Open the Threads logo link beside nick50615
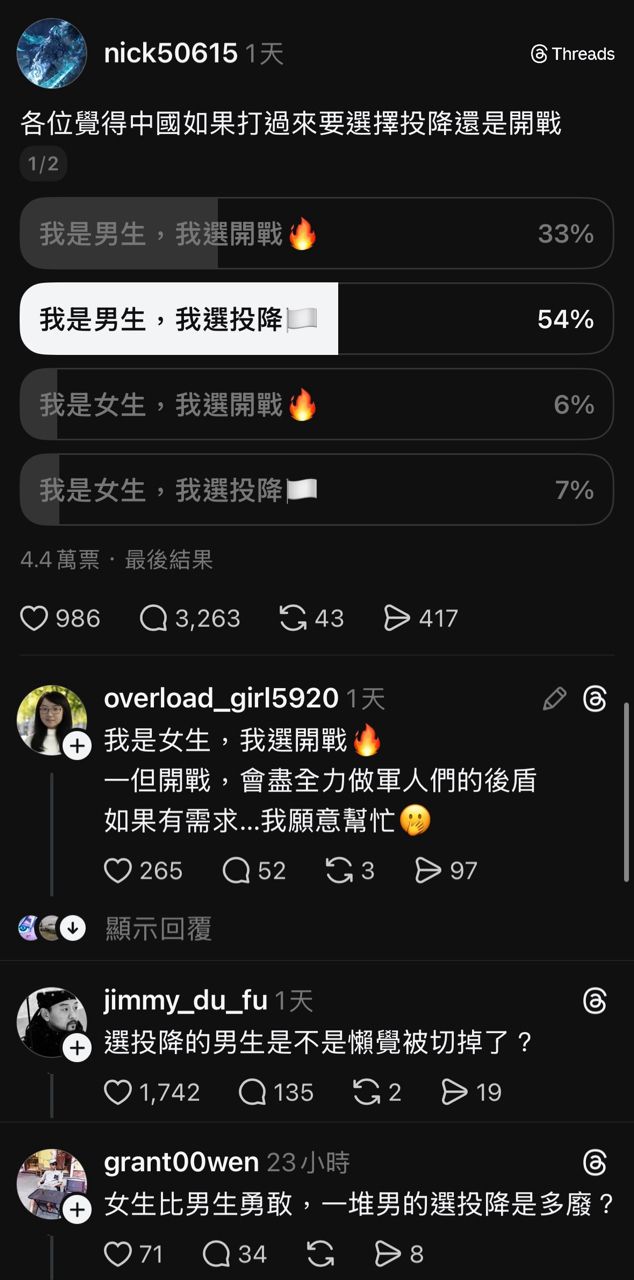The width and height of the screenshot is (634, 1280). (x=573, y=54)
